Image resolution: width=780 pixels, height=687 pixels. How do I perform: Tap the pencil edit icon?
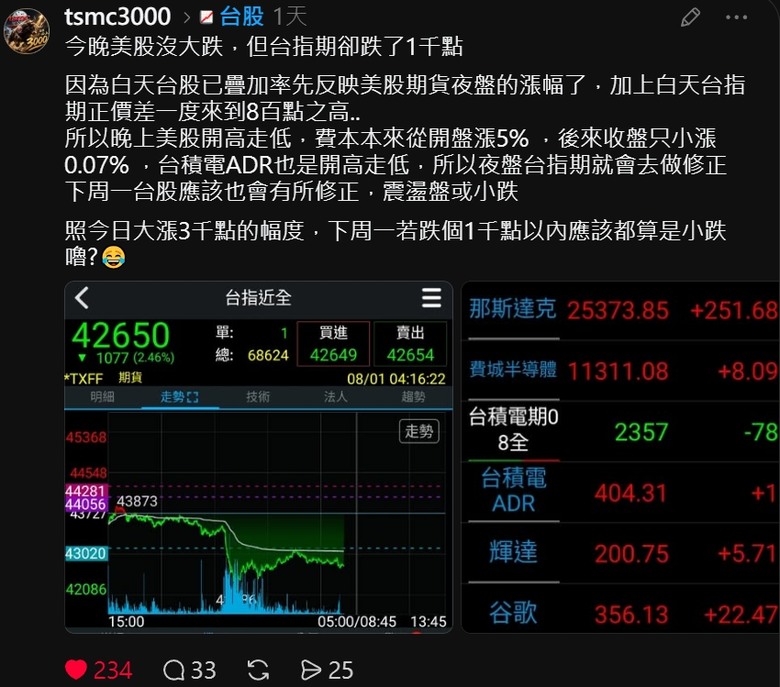click(x=690, y=17)
